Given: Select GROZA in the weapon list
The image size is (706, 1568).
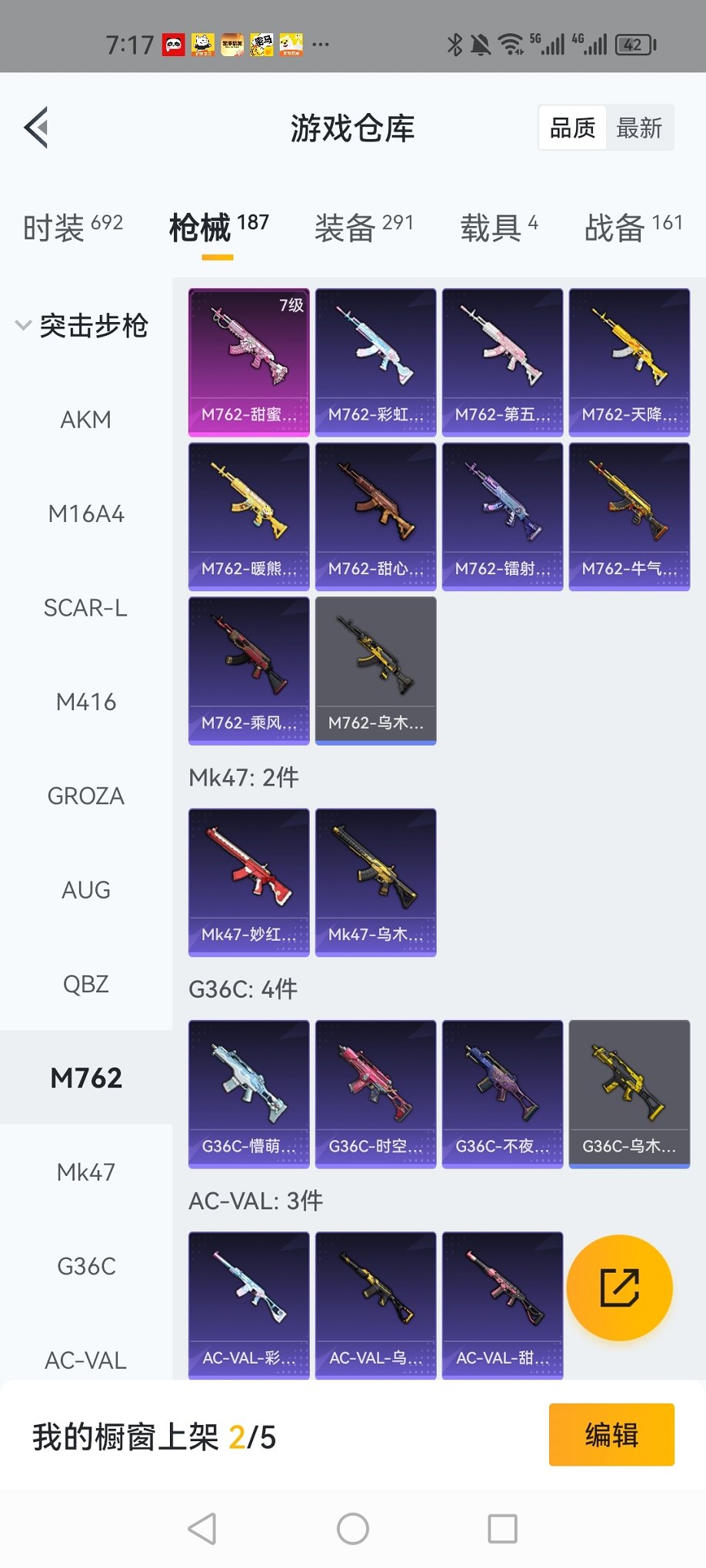Looking at the screenshot, I should (85, 796).
